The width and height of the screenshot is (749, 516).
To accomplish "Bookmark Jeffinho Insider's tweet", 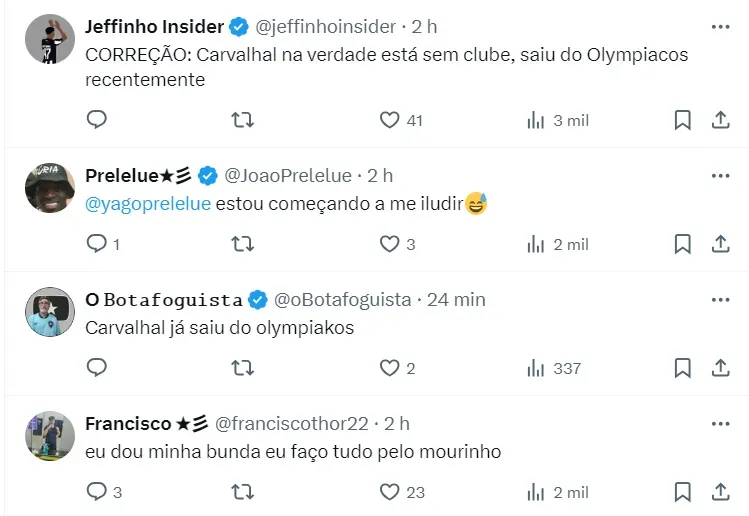I will tap(682, 120).
